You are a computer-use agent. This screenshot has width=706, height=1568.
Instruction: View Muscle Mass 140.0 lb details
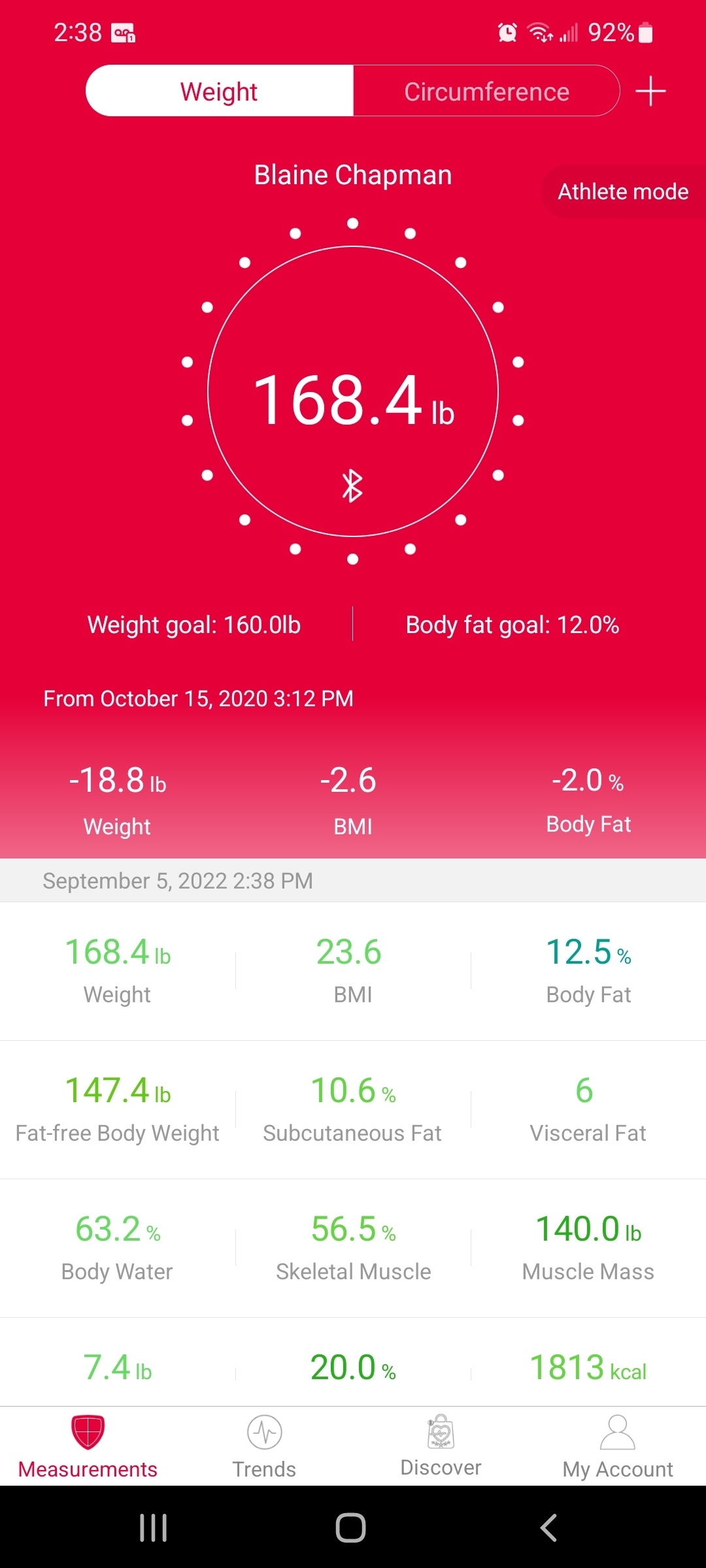[588, 1248]
